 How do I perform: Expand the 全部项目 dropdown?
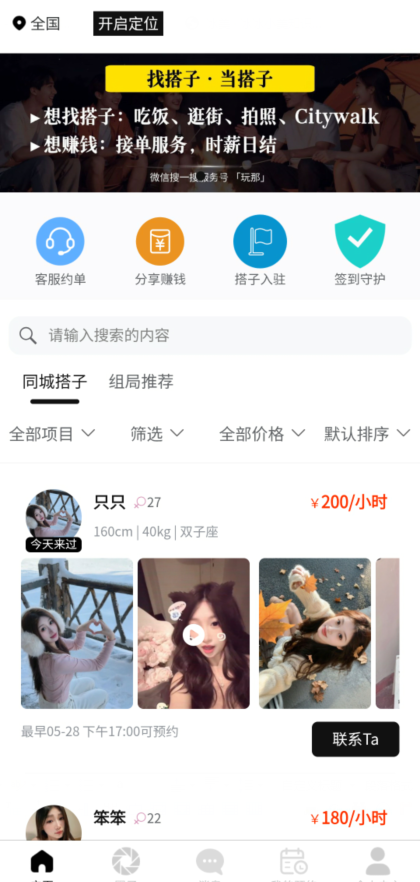[x=52, y=434]
